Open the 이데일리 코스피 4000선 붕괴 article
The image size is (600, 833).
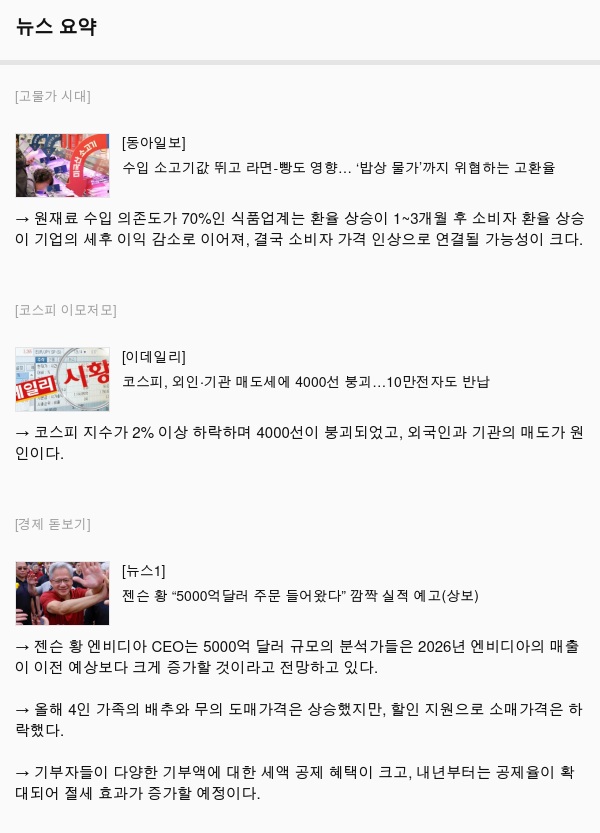click(x=305, y=382)
